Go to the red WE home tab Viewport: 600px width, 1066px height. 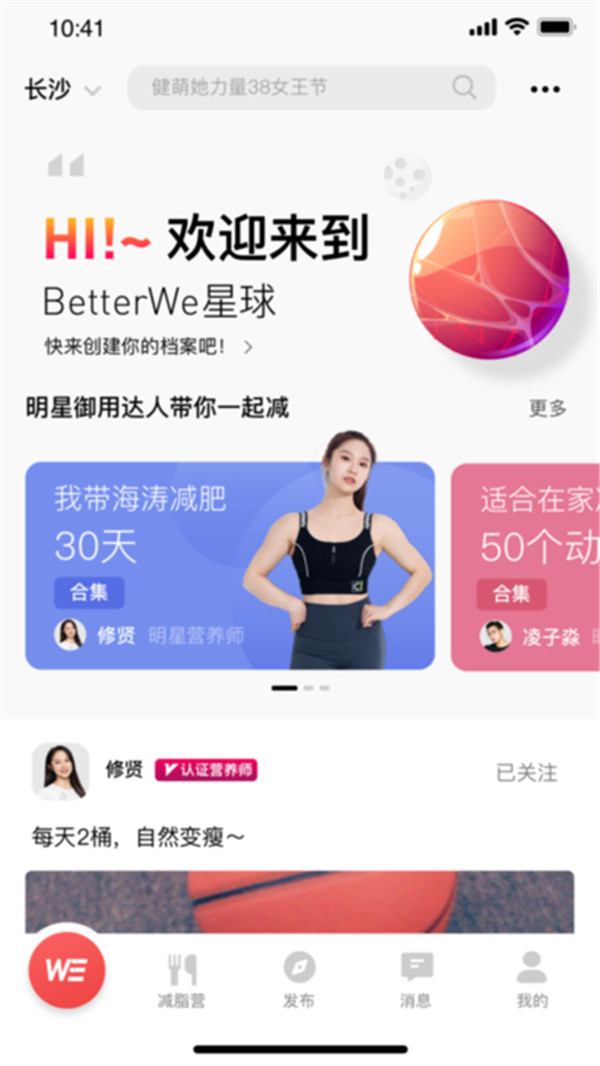[x=66, y=970]
